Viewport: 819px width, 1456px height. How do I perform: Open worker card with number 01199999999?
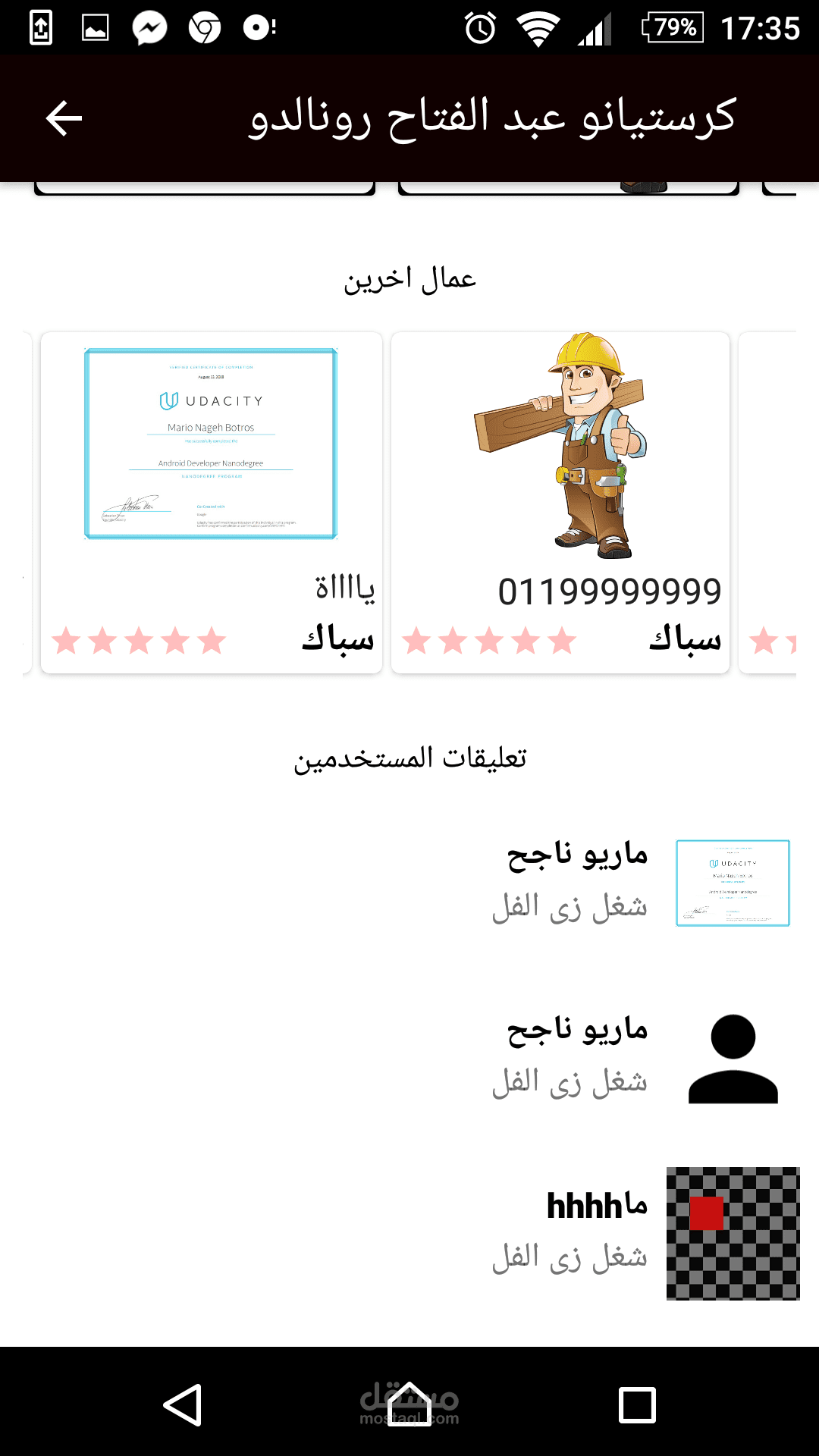[x=560, y=502]
